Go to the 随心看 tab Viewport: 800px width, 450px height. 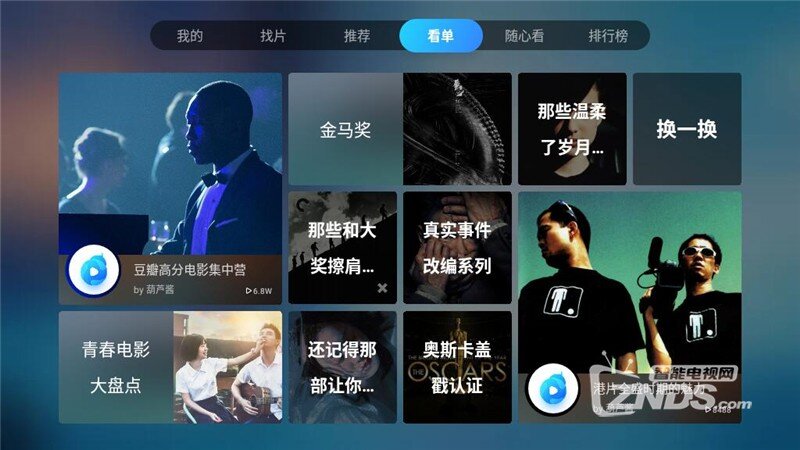coord(524,36)
